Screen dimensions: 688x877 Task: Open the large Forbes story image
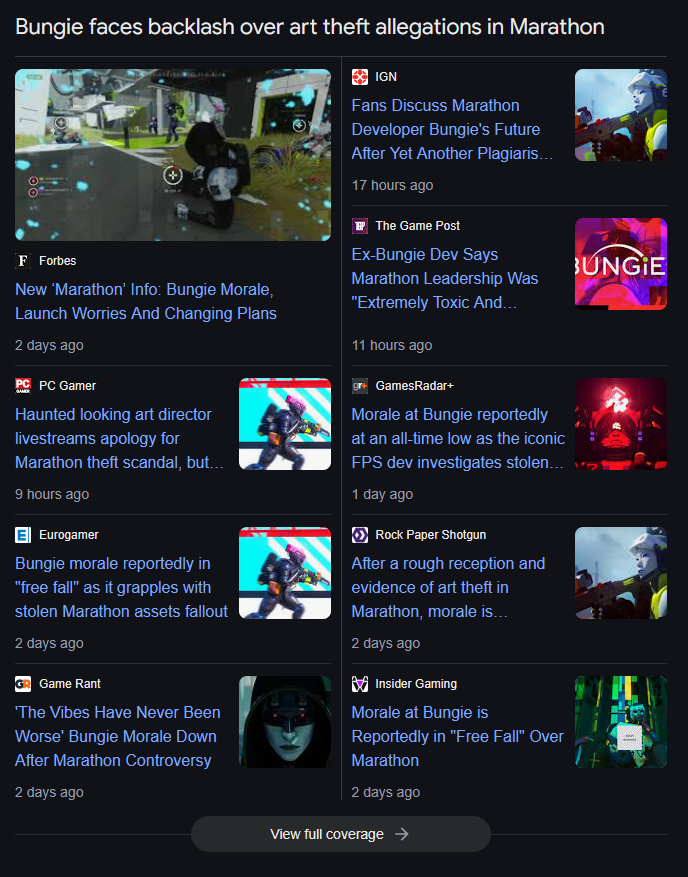tap(173, 155)
